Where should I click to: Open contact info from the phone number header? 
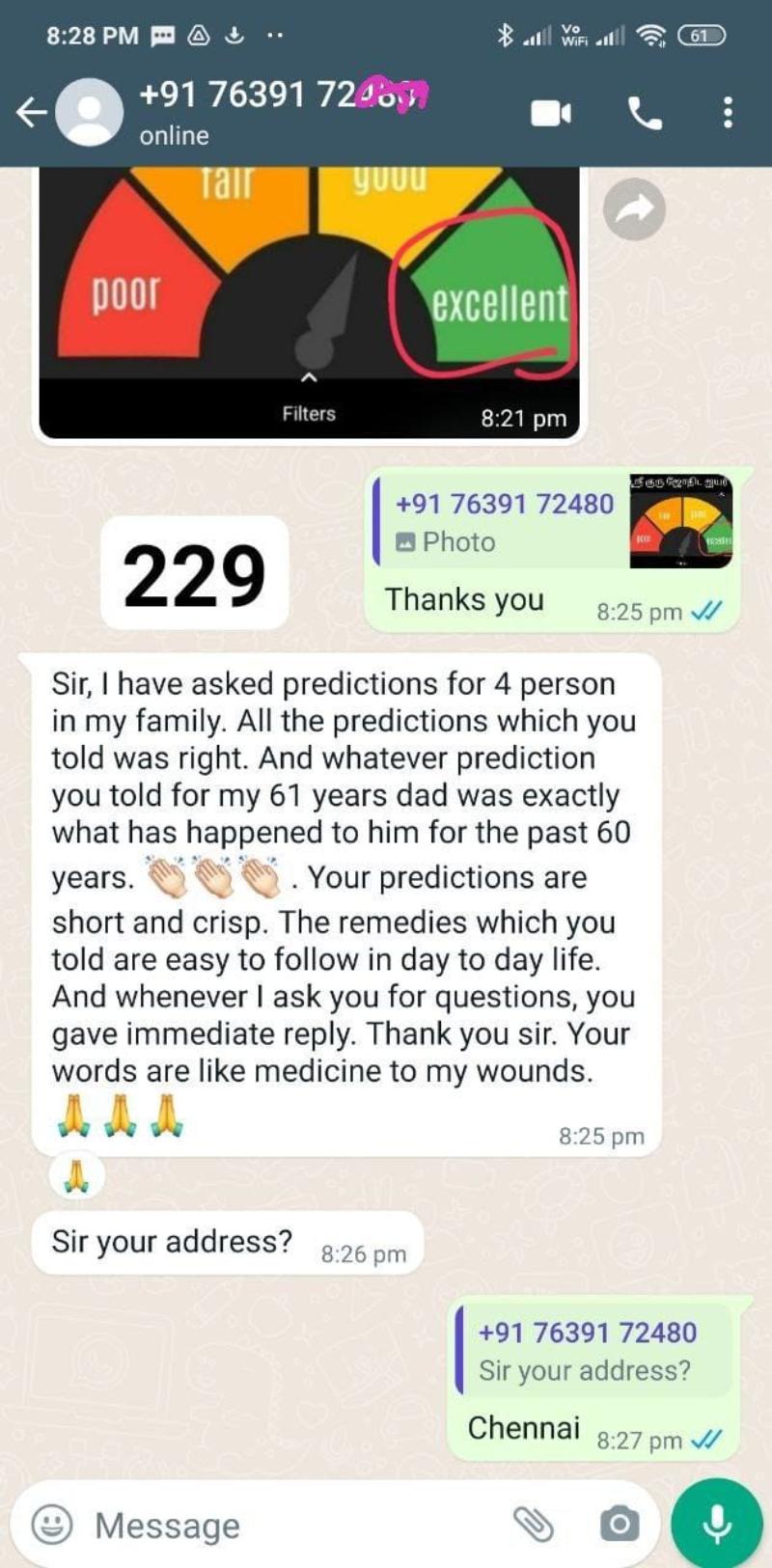[x=282, y=111]
